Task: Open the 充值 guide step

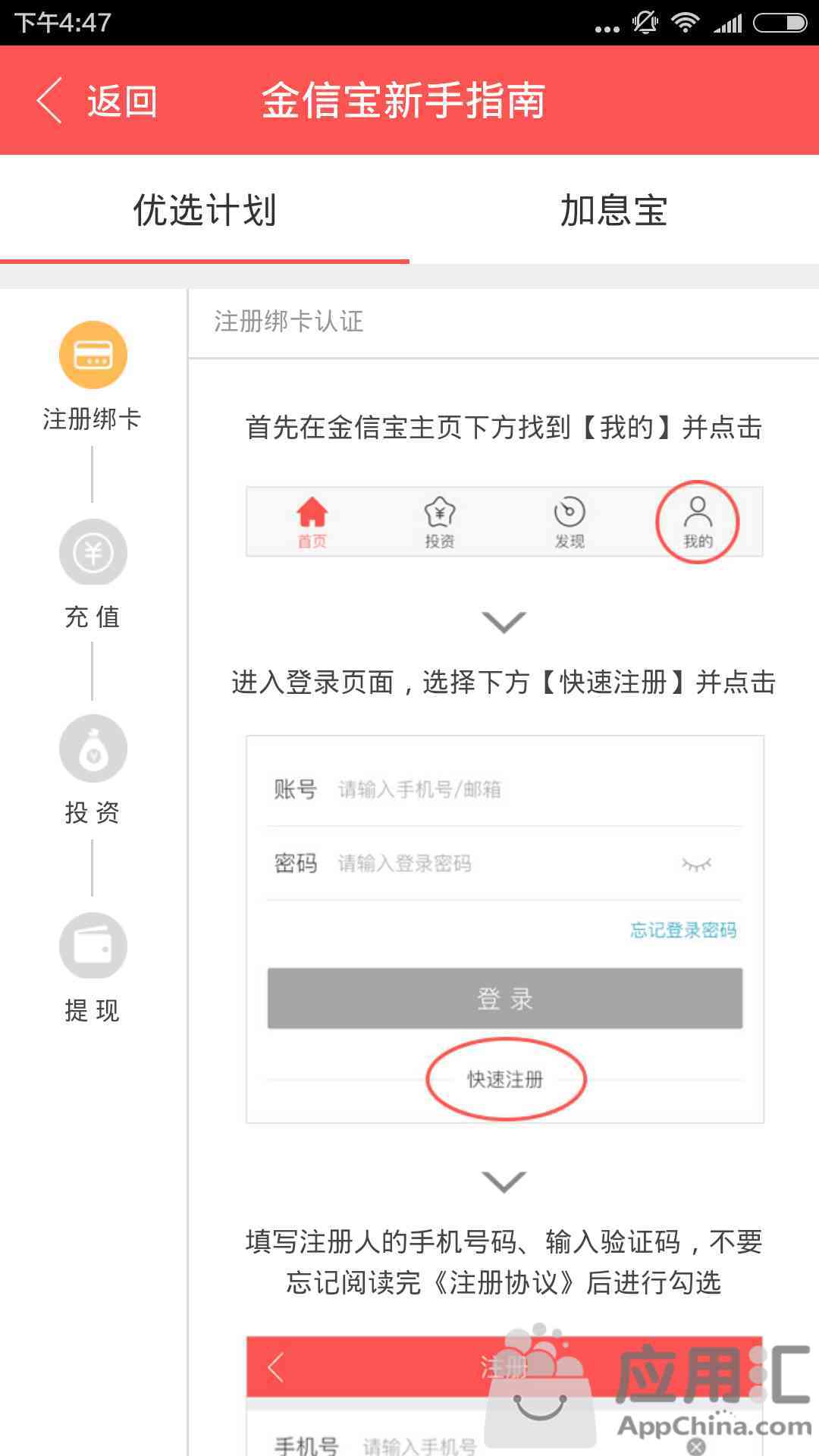Action: click(93, 574)
